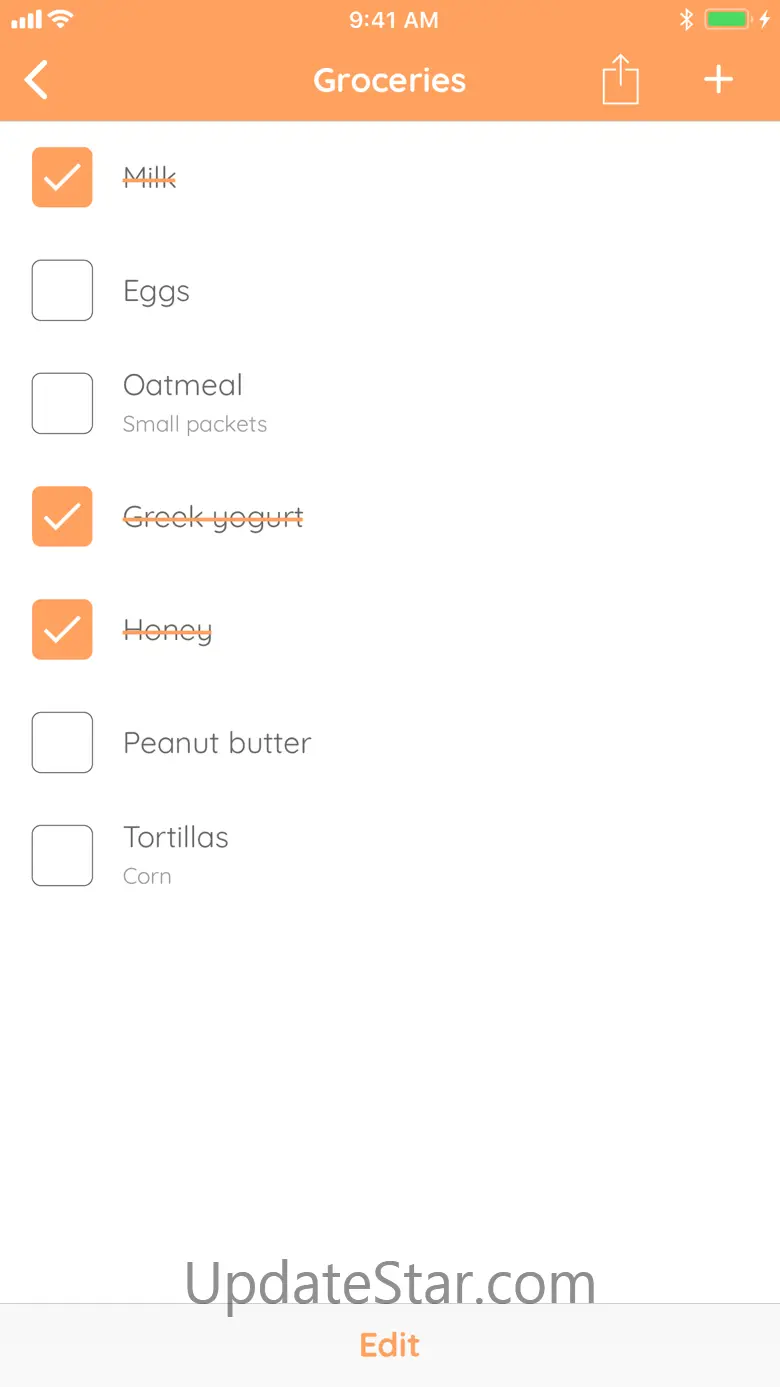This screenshot has height=1387, width=780.
Task: Add a new grocery item
Action: pos(718,80)
